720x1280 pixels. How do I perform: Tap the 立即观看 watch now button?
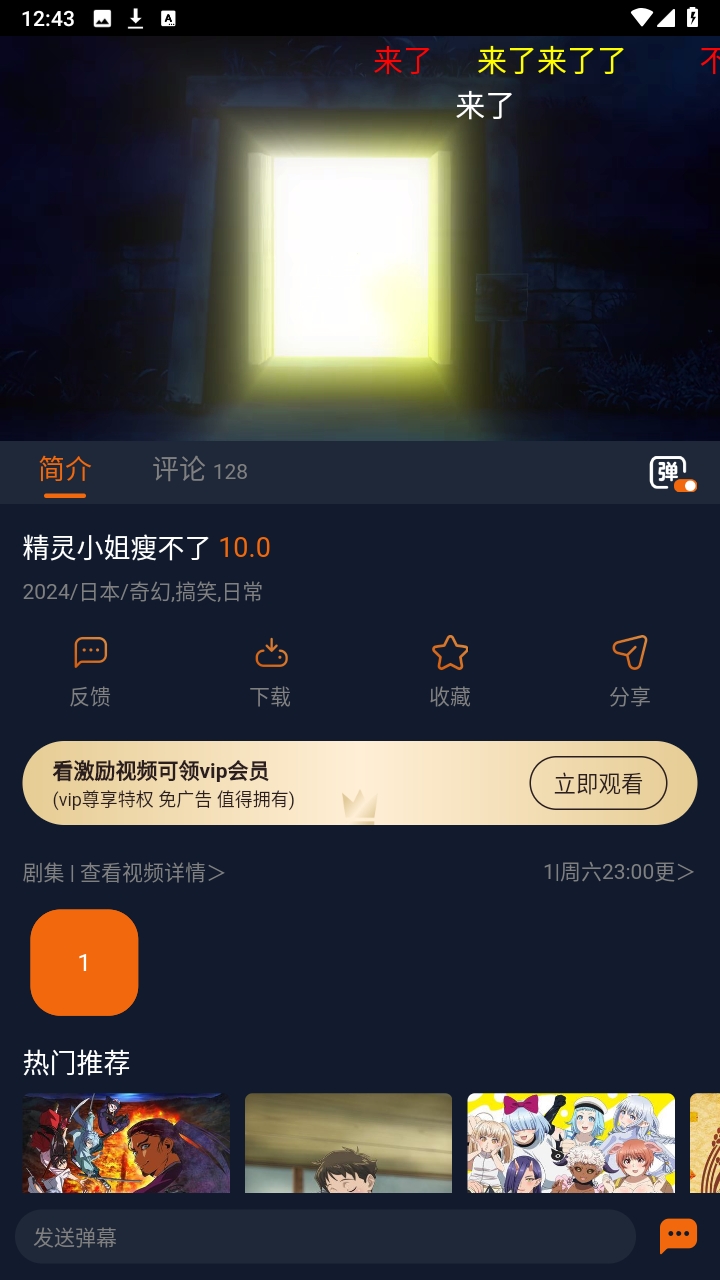[x=598, y=783]
